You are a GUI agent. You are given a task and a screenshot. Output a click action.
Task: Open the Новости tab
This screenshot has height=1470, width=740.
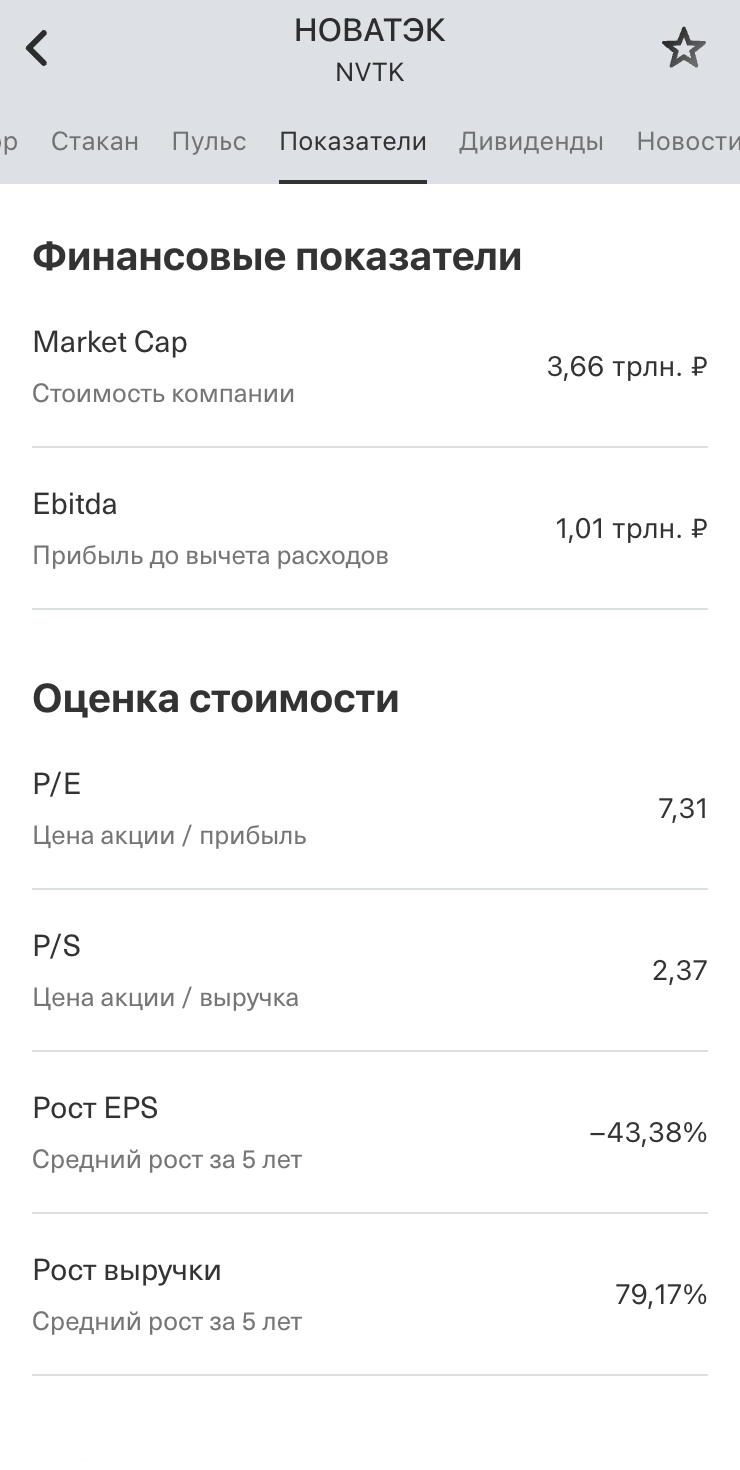(x=688, y=141)
